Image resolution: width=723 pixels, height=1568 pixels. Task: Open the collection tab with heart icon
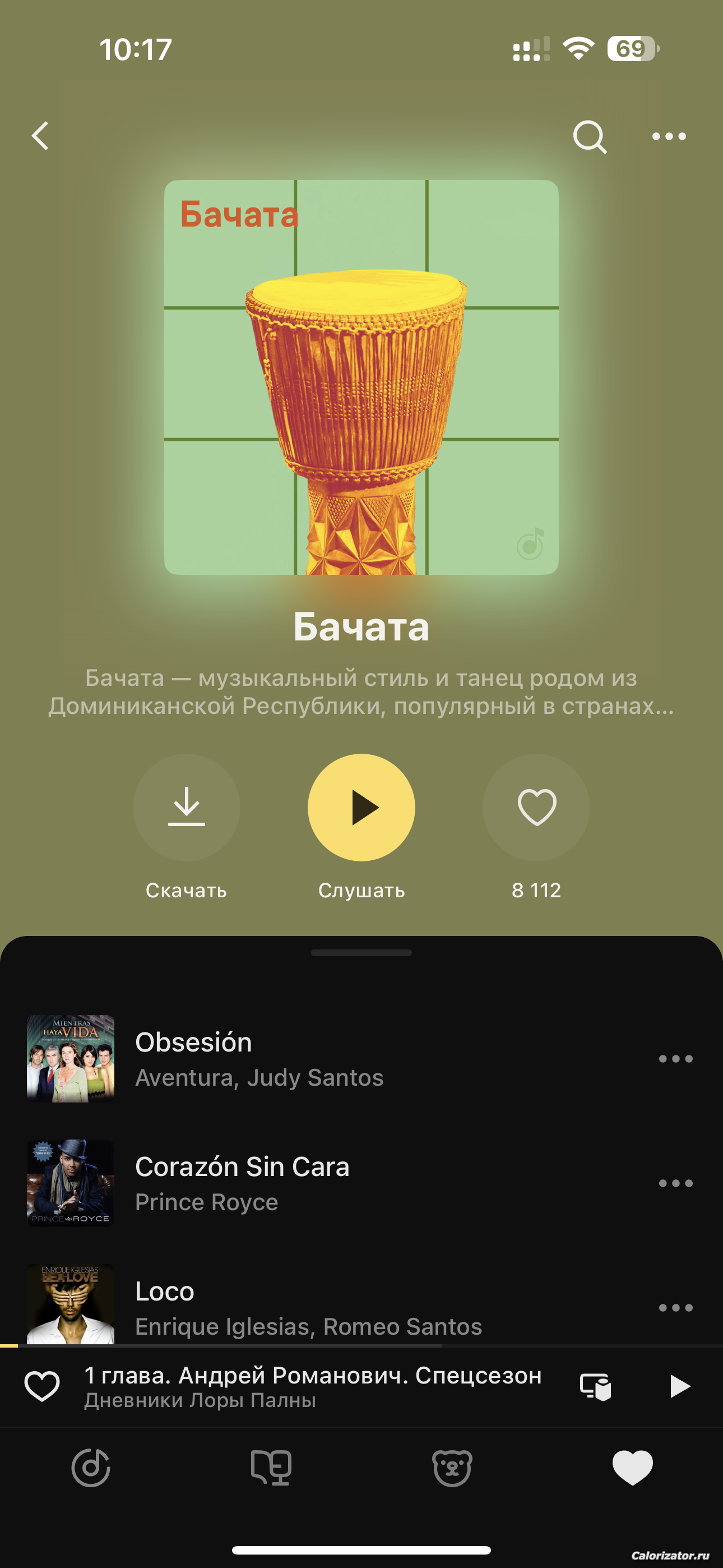coord(632,1468)
